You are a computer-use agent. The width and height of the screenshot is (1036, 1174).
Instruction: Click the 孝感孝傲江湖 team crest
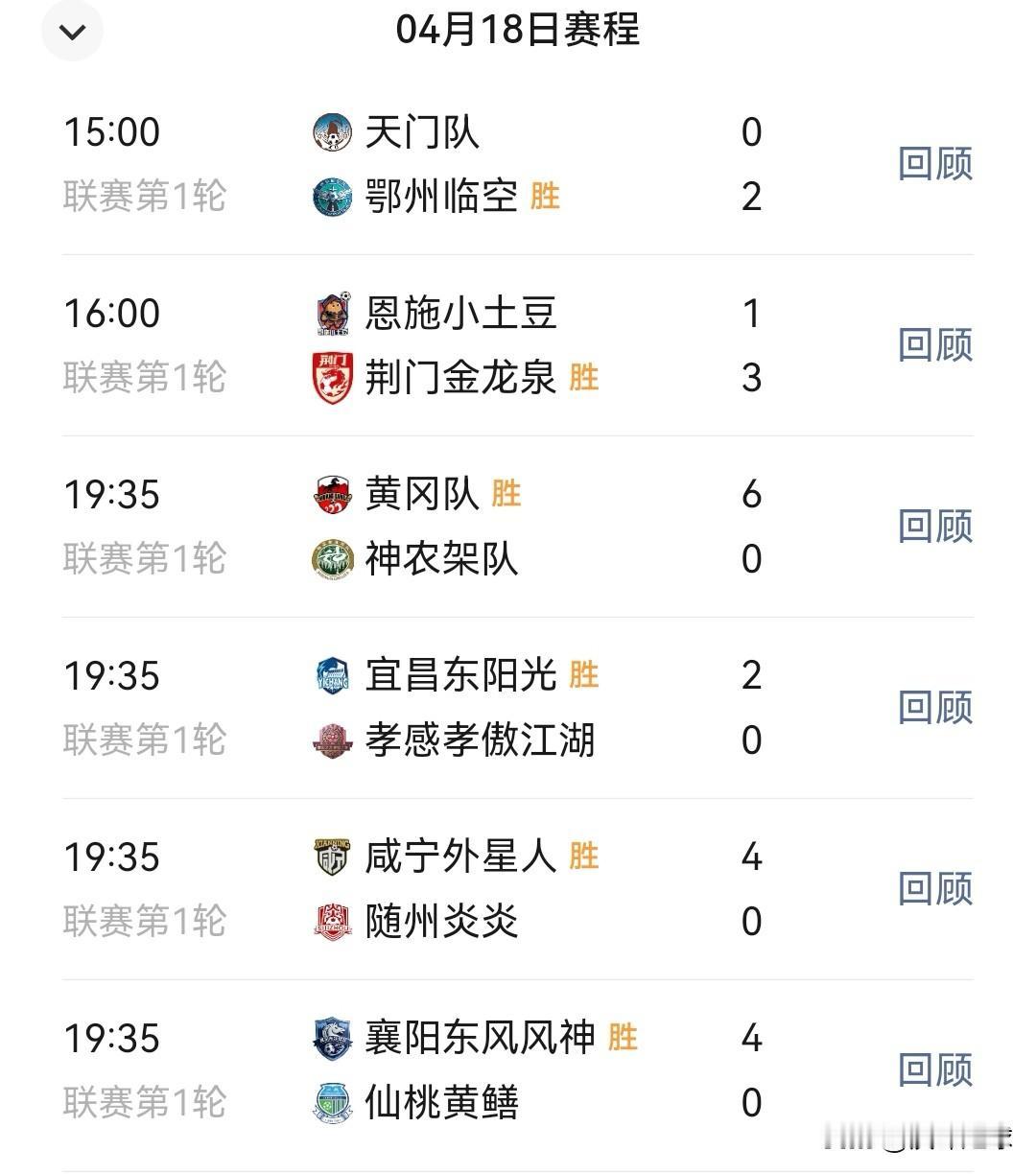pyautogui.click(x=332, y=740)
